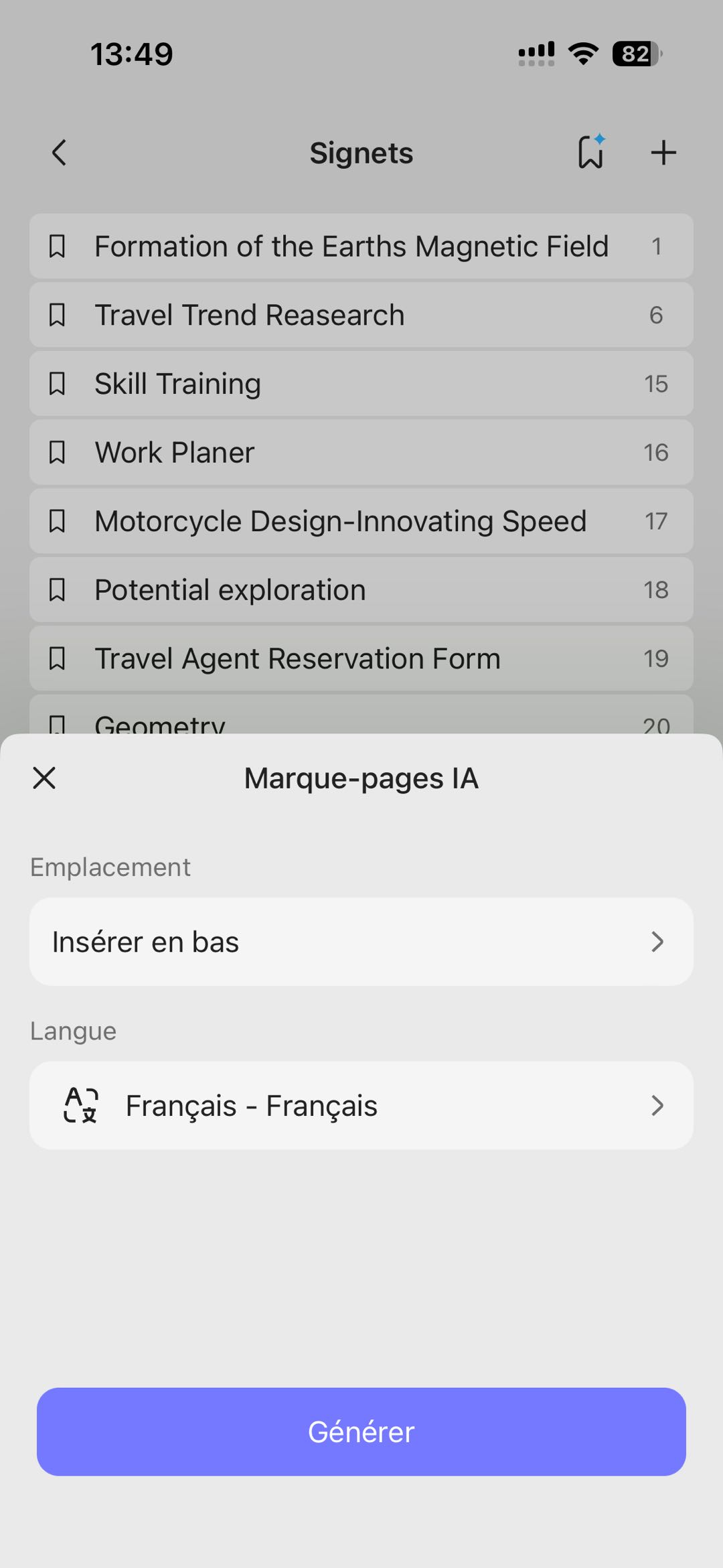Open the Insérer en bas location options

361,941
